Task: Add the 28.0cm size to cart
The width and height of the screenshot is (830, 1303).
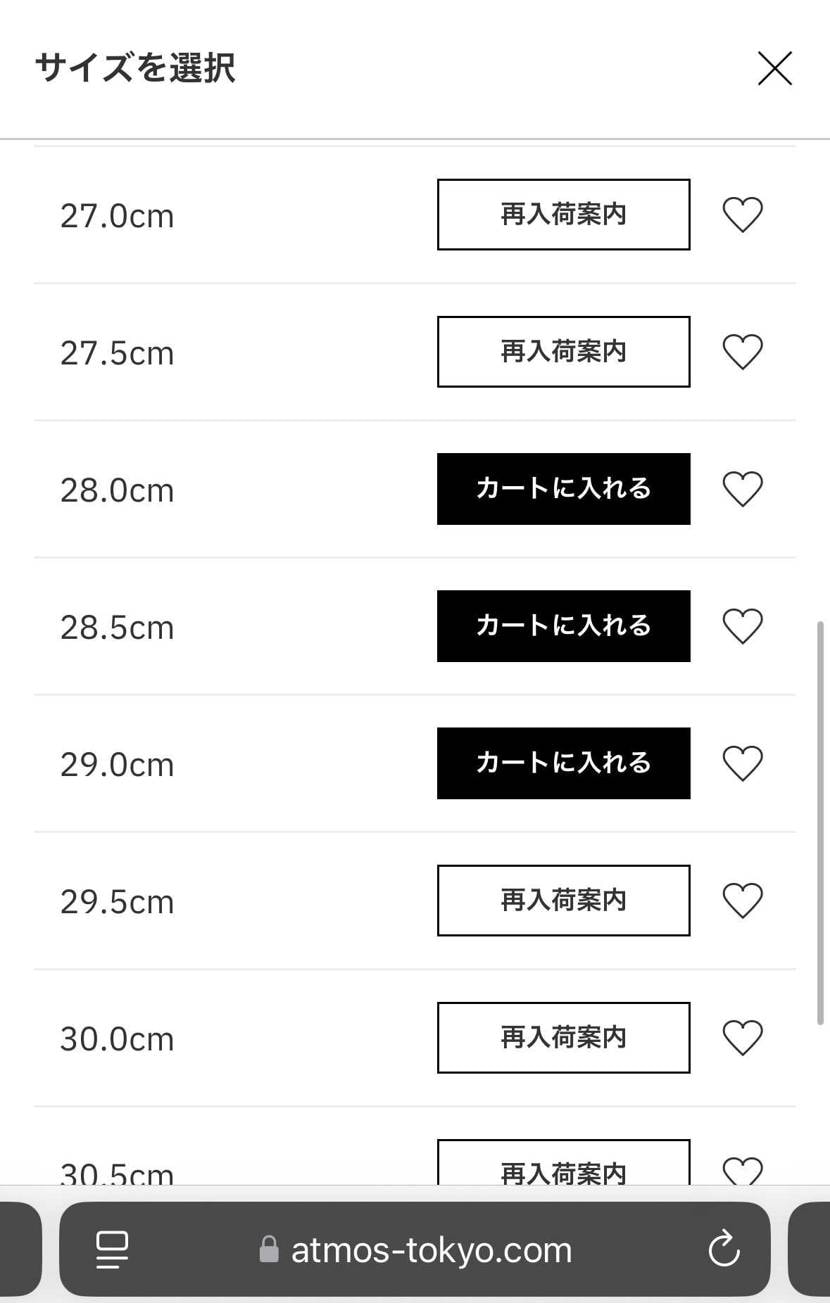Action: pyautogui.click(x=562, y=489)
